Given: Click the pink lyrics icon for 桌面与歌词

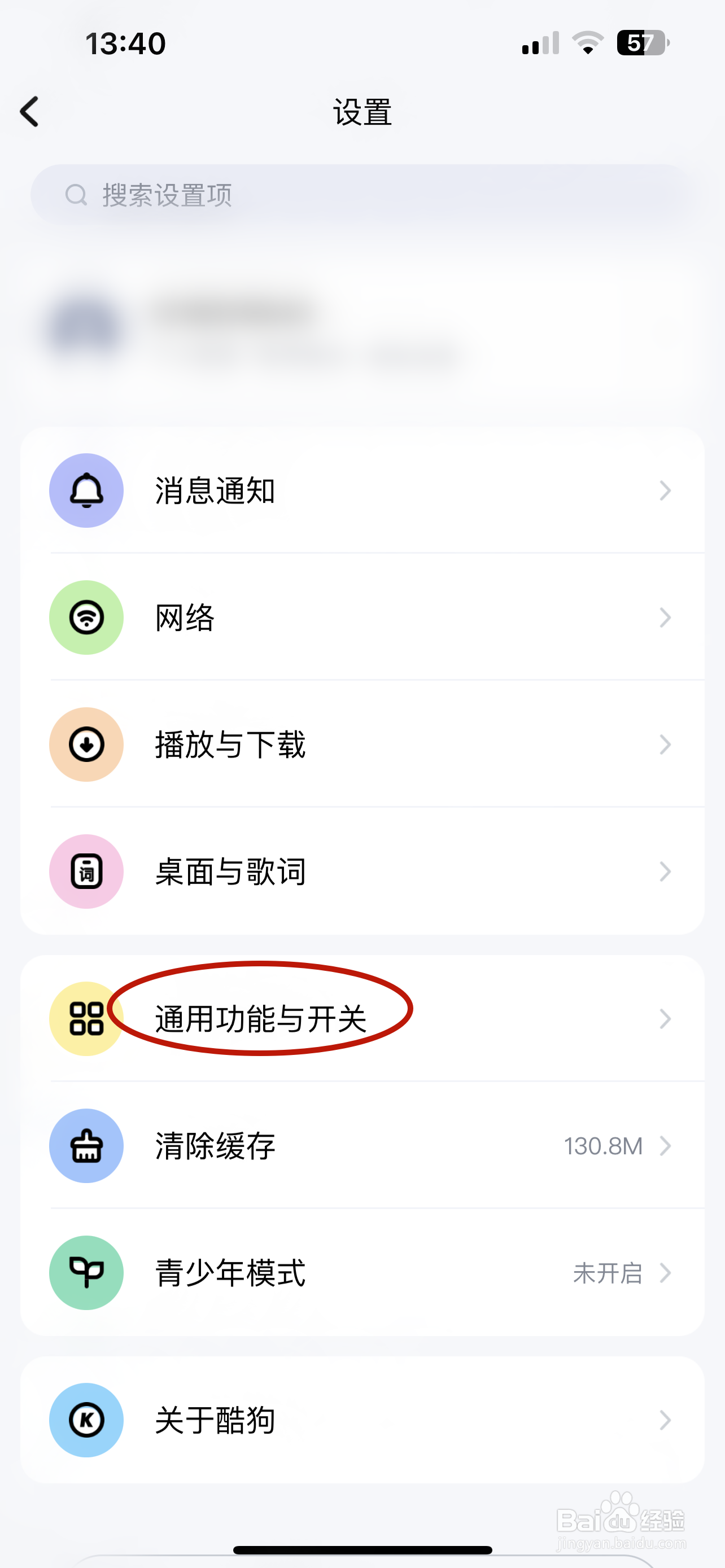Looking at the screenshot, I should (x=86, y=871).
